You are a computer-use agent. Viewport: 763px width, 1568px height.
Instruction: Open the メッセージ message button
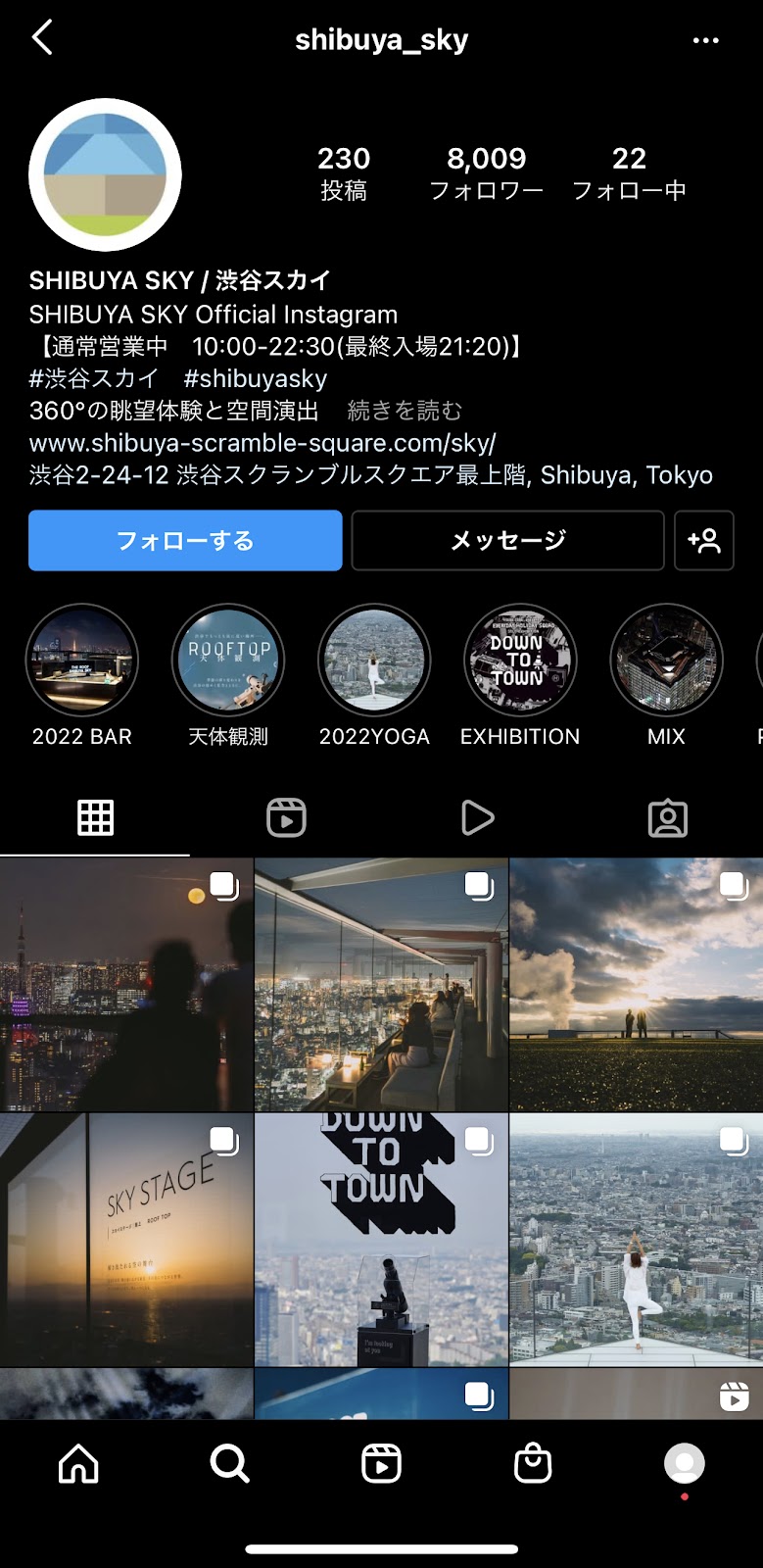[x=507, y=540]
